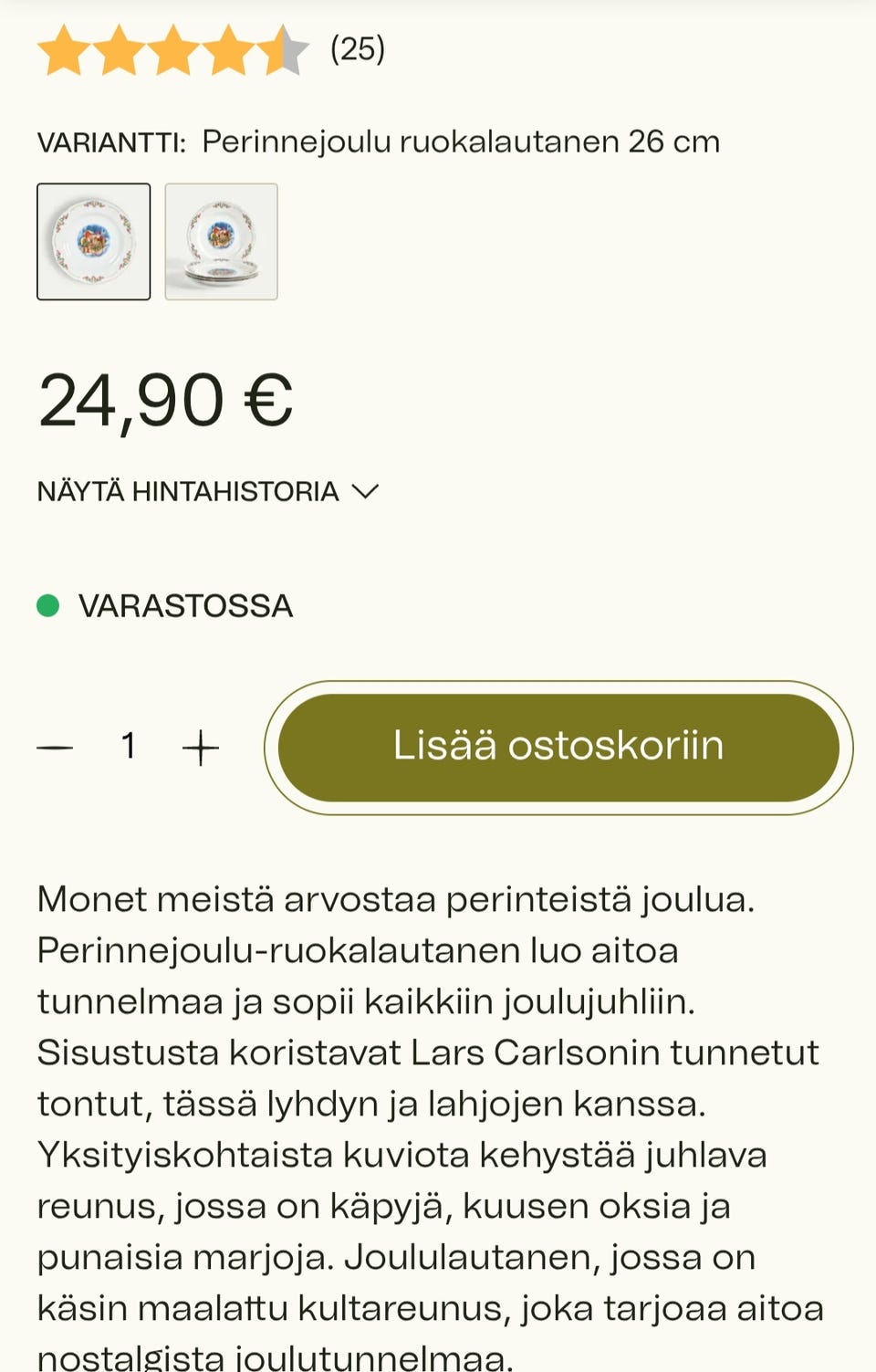The image size is (876, 1372).
Task: Click the minus icon to decrease quantity
Action: click(55, 747)
